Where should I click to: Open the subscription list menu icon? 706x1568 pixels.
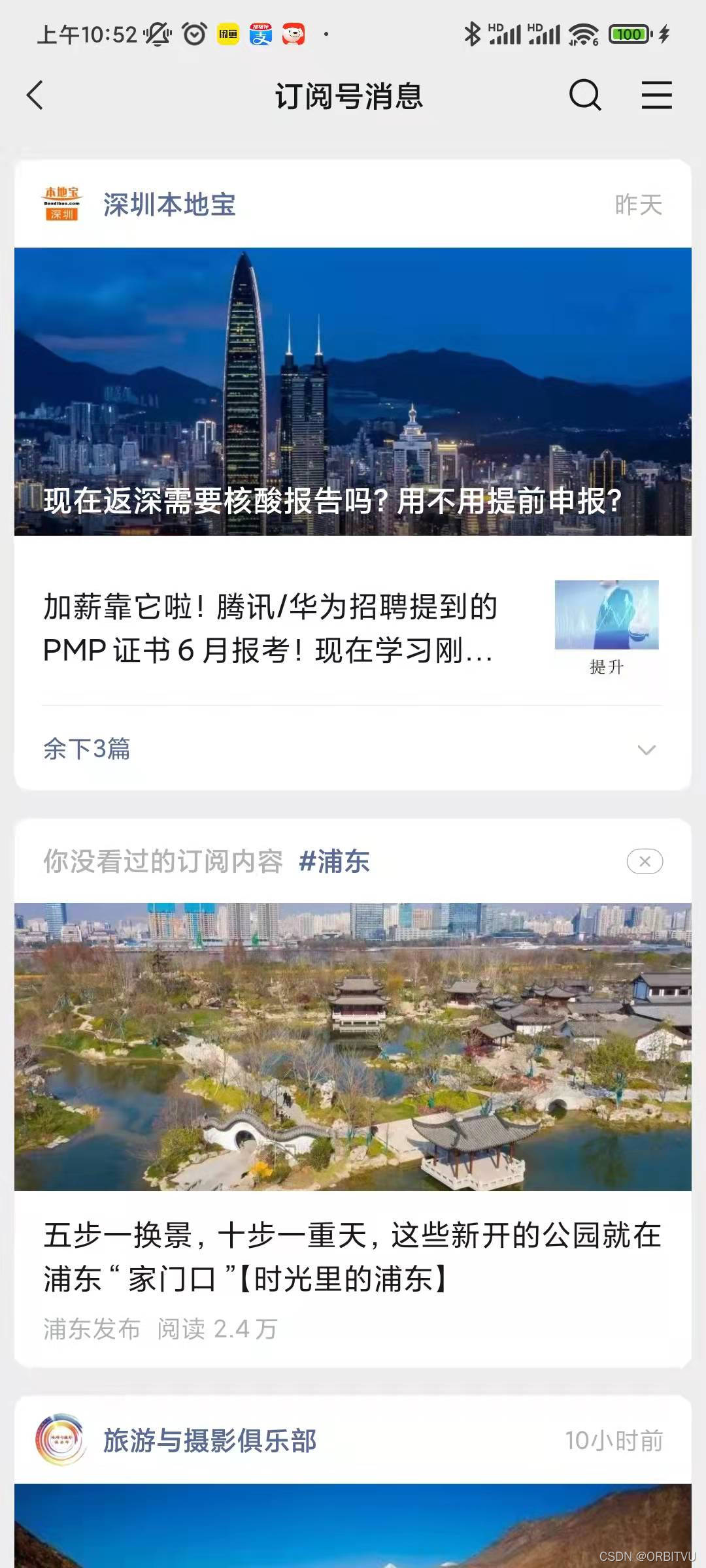tap(656, 95)
